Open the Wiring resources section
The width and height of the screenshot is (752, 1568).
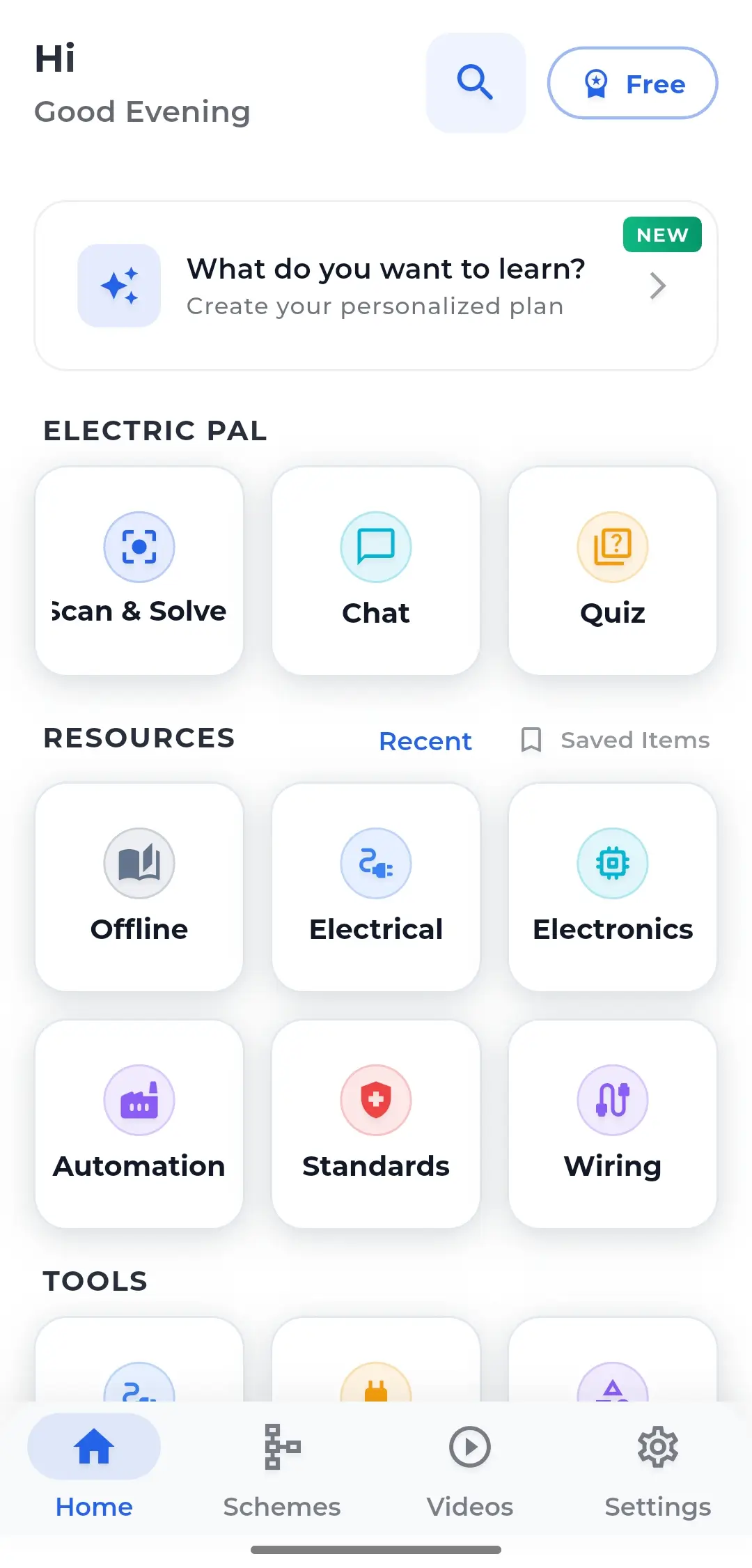pos(612,1121)
